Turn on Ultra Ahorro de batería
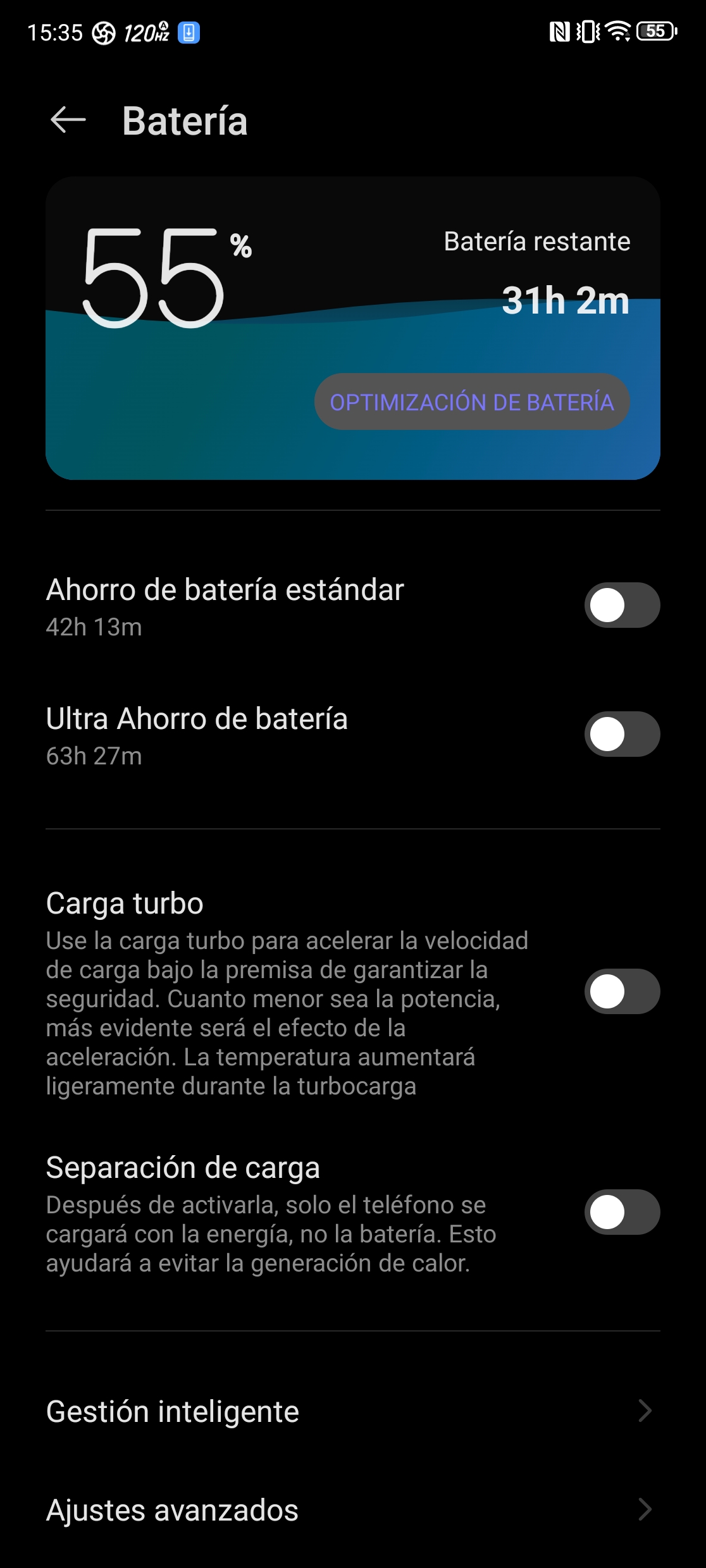706x1568 pixels. 622,734
